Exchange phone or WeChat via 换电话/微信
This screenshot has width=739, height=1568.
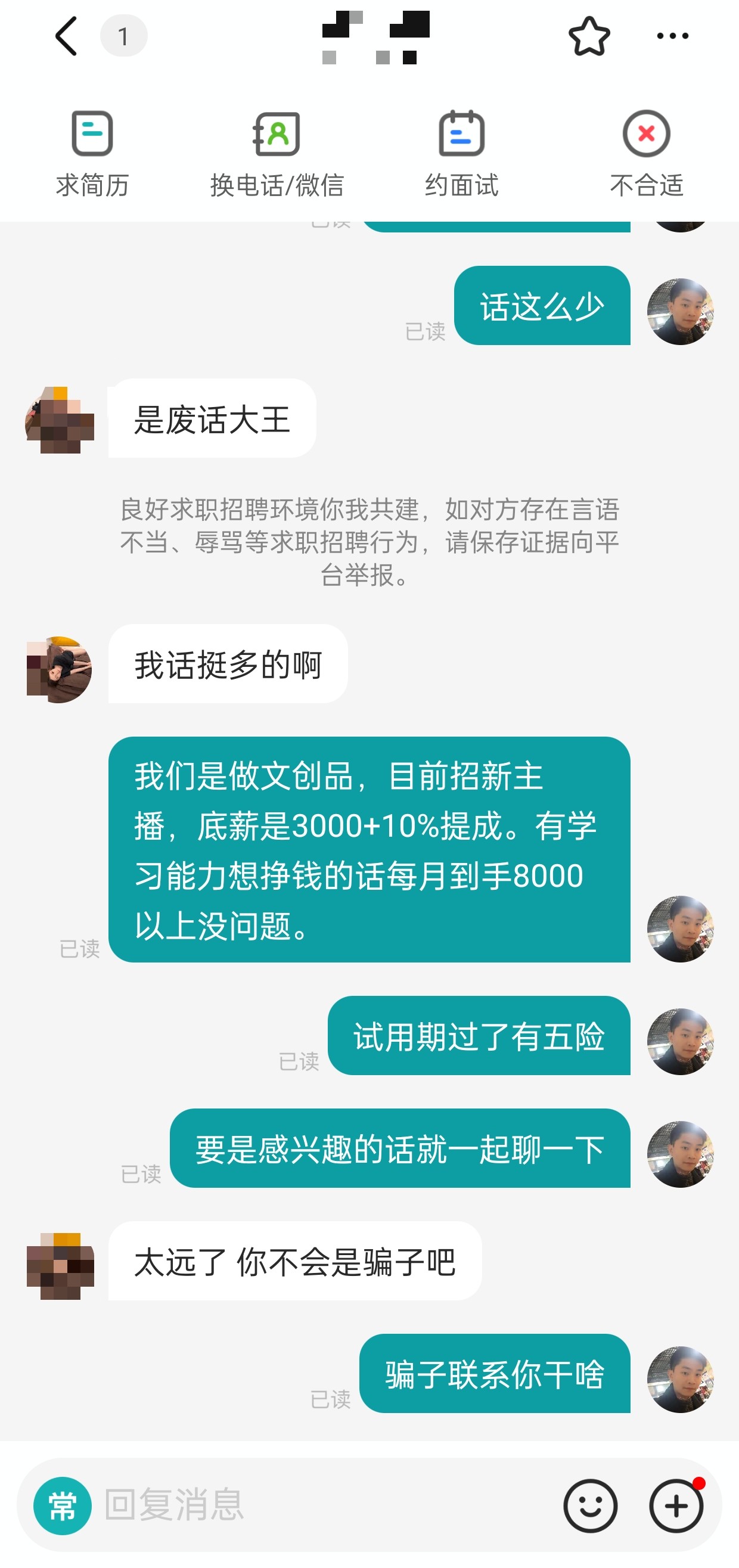[x=277, y=154]
